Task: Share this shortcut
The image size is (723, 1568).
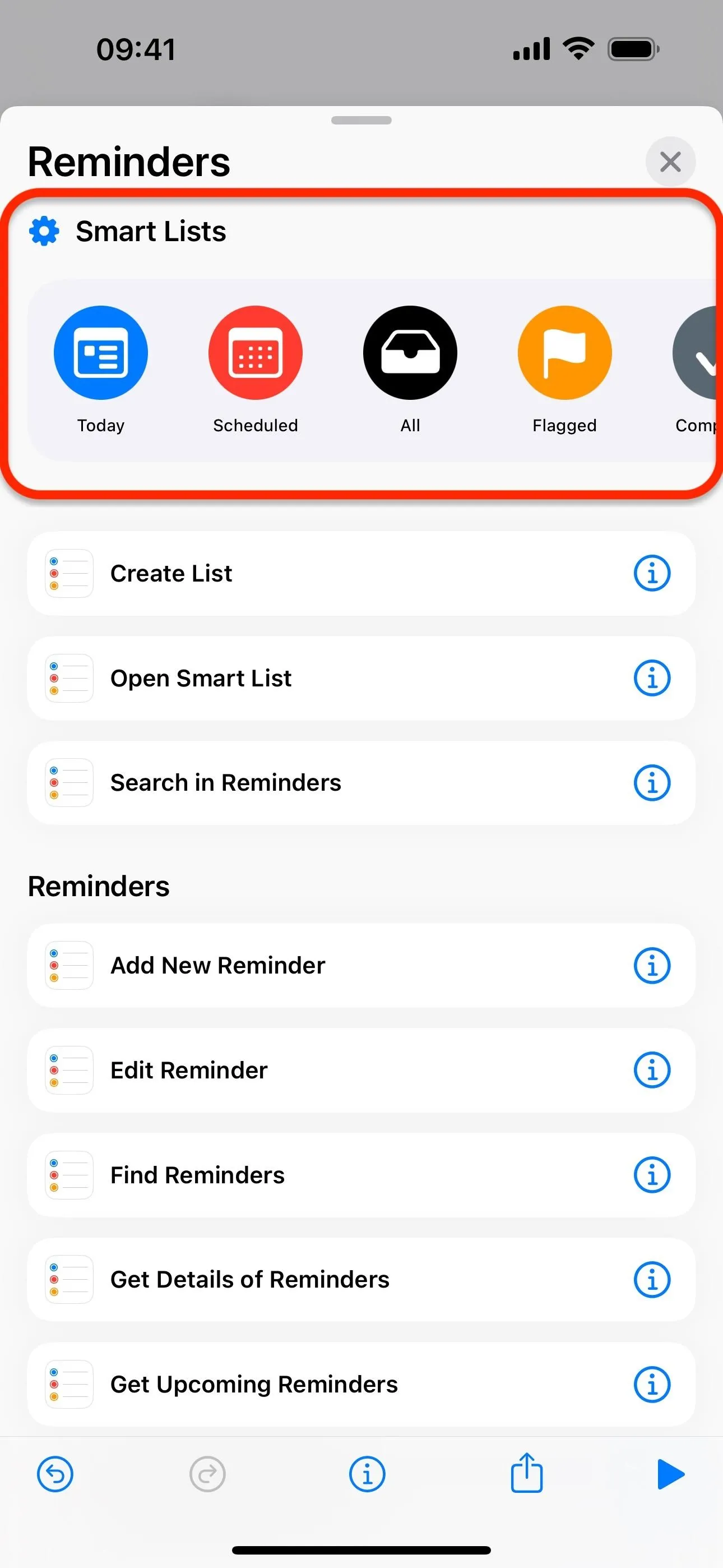Action: [526, 1473]
